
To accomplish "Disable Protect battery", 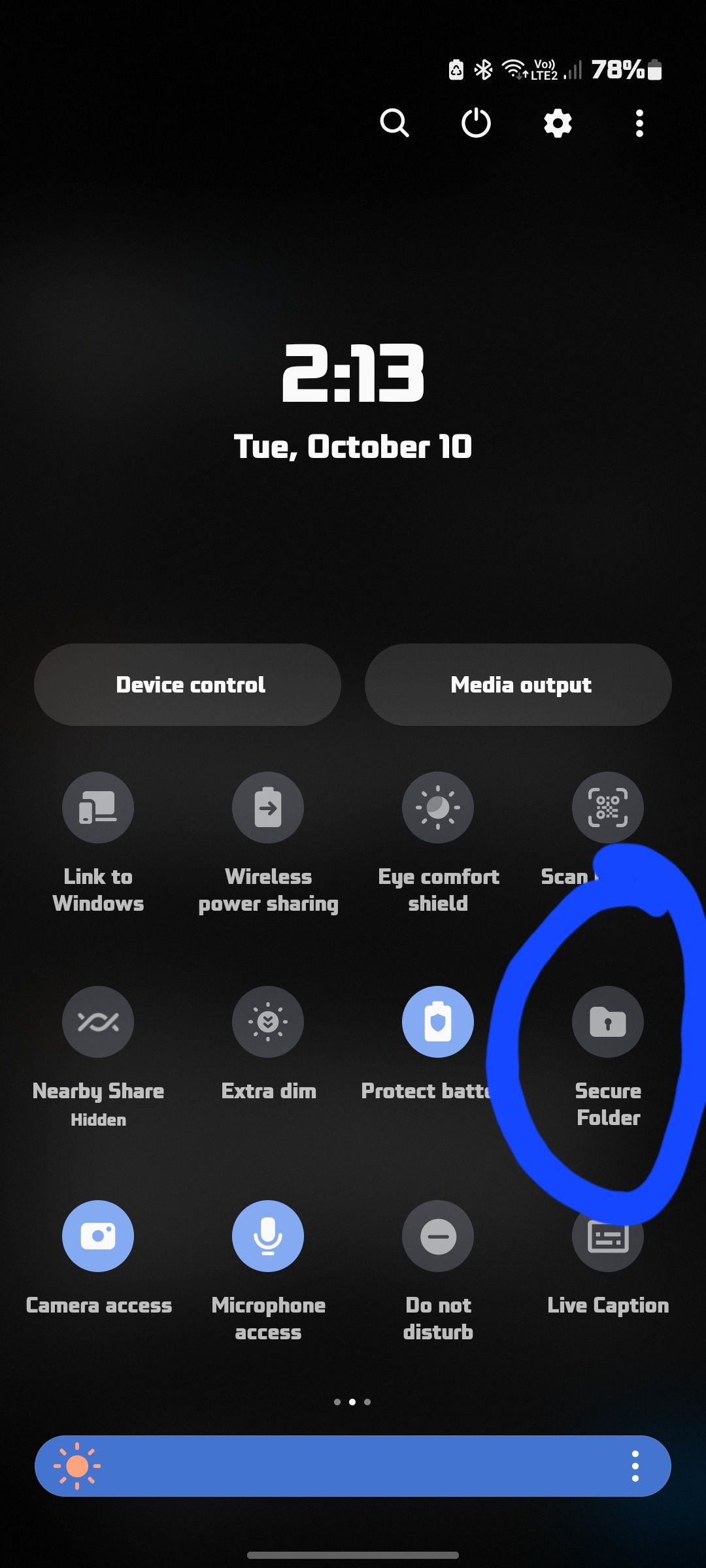I will pyautogui.click(x=438, y=1022).
